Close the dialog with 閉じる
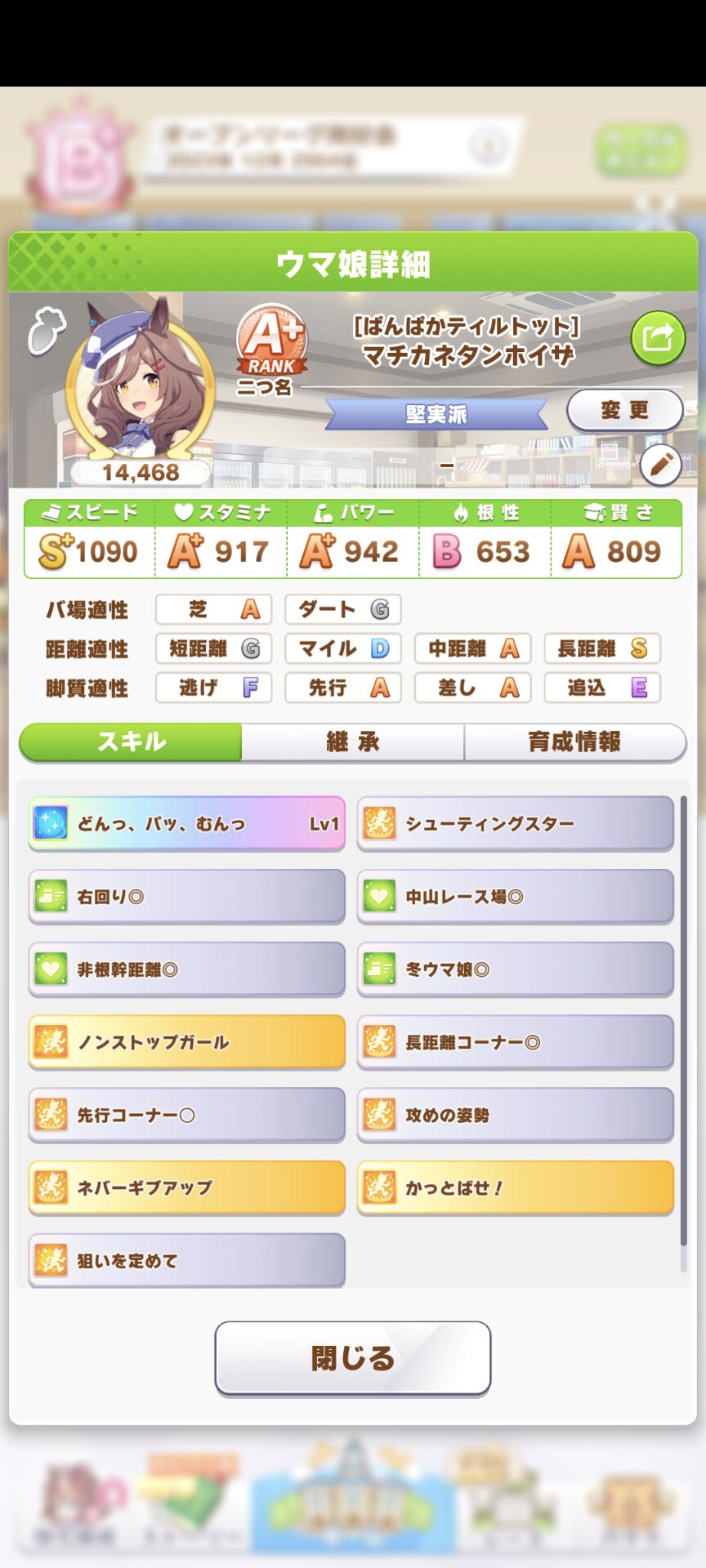The image size is (706, 1568). pos(352,1358)
